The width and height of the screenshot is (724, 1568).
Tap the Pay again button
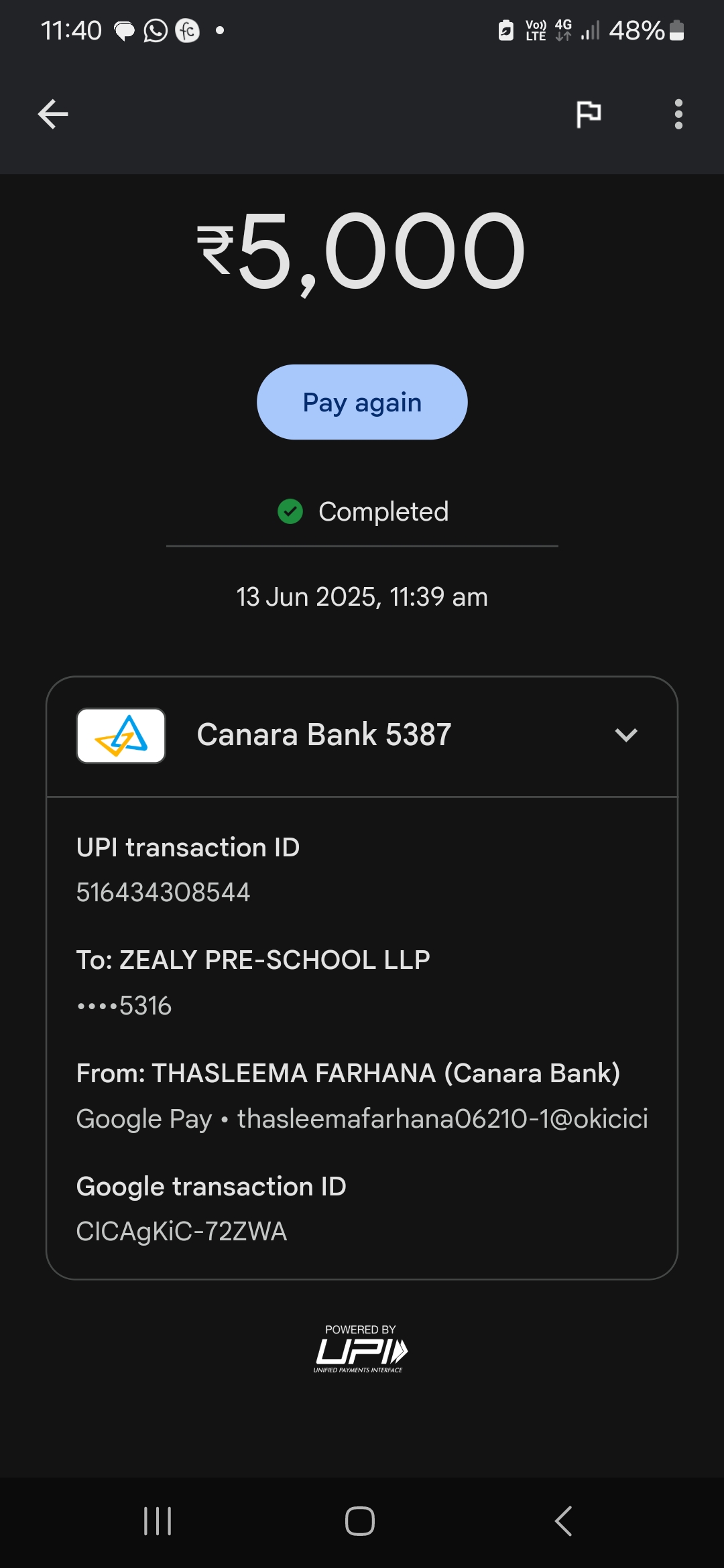coord(362,402)
